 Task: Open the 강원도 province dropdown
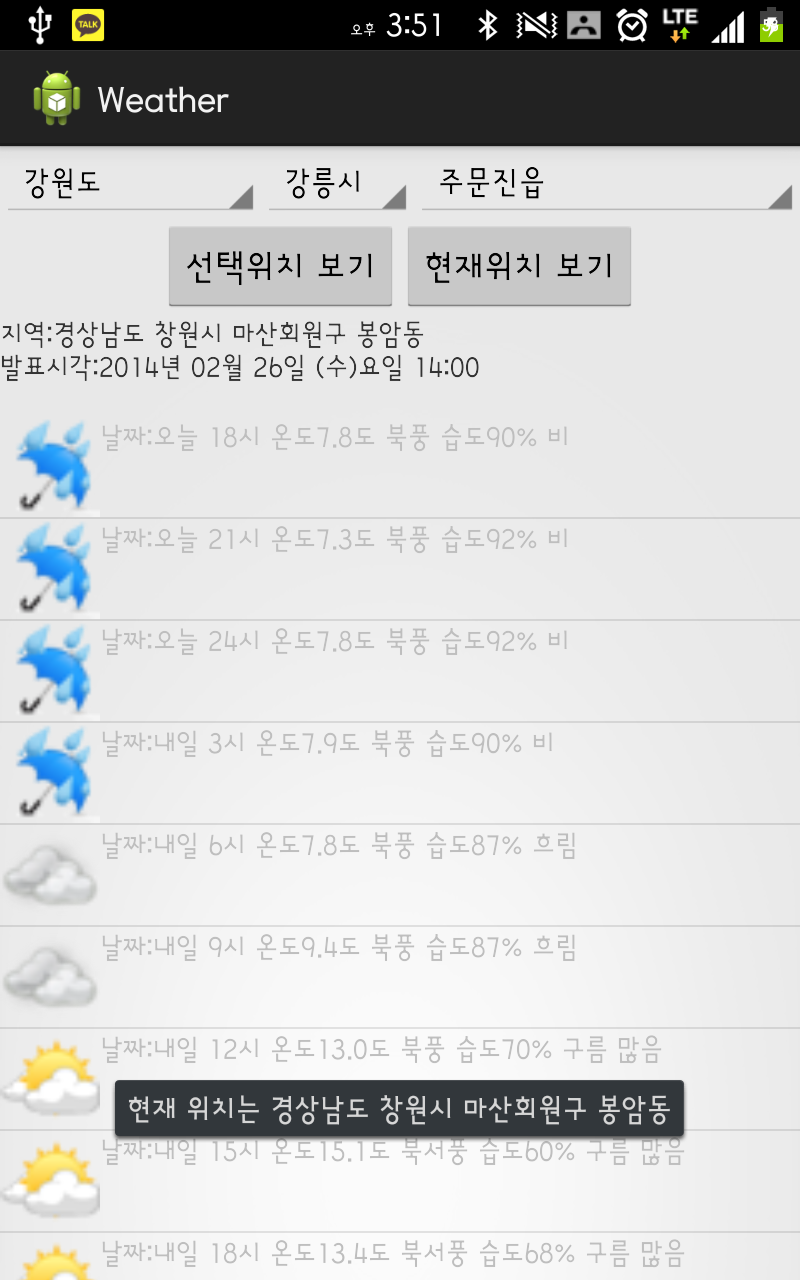(x=130, y=184)
